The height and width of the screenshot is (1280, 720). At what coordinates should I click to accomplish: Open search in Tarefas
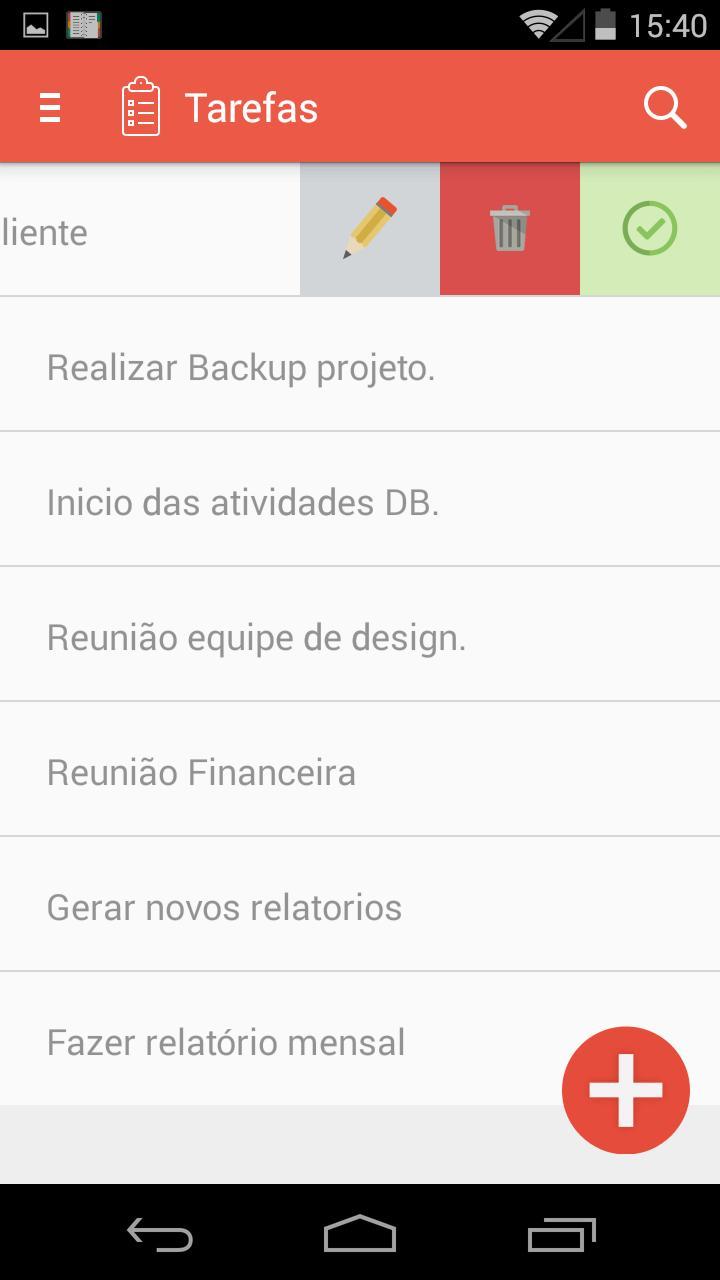coord(665,107)
